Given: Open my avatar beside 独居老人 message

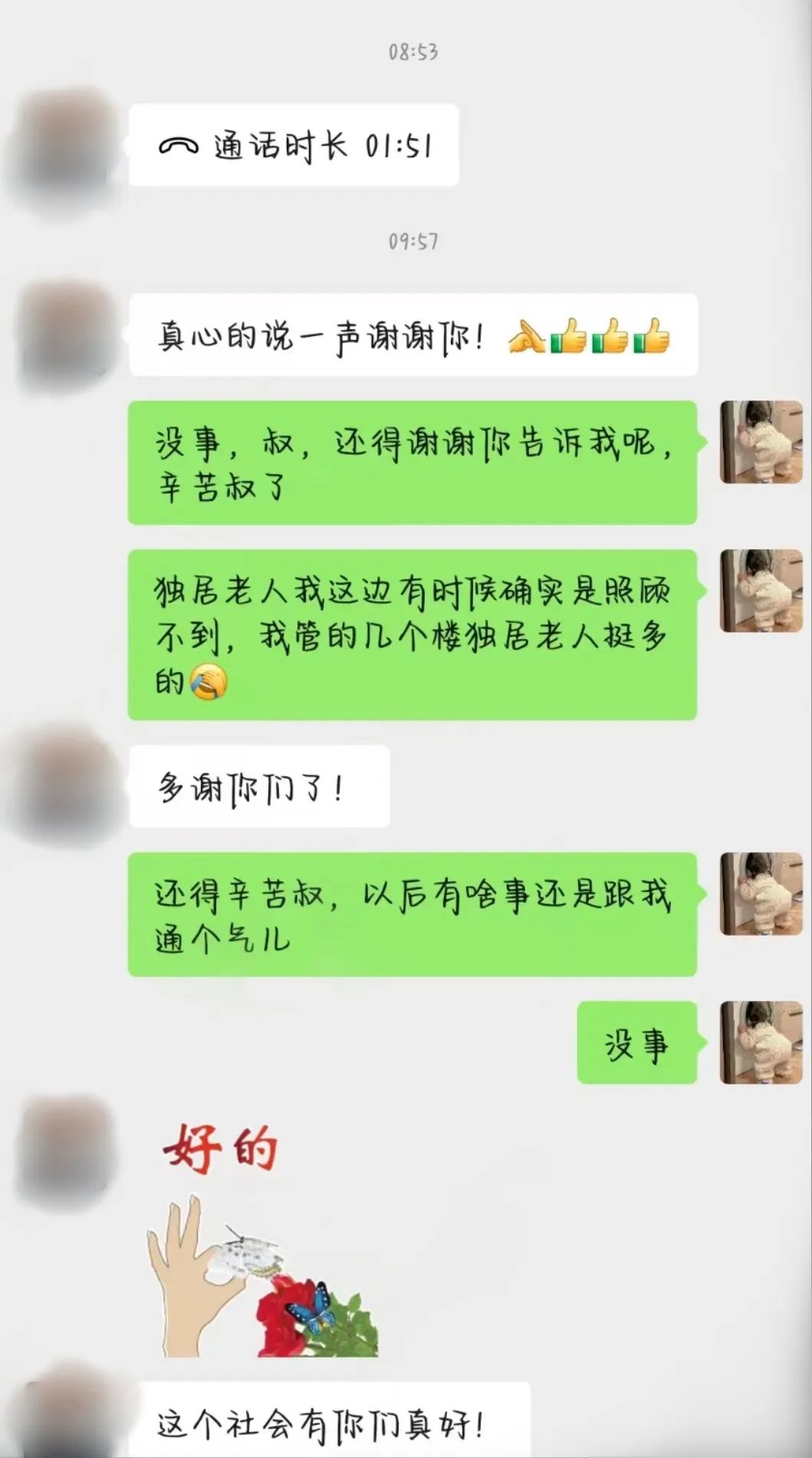Looking at the screenshot, I should (761, 591).
